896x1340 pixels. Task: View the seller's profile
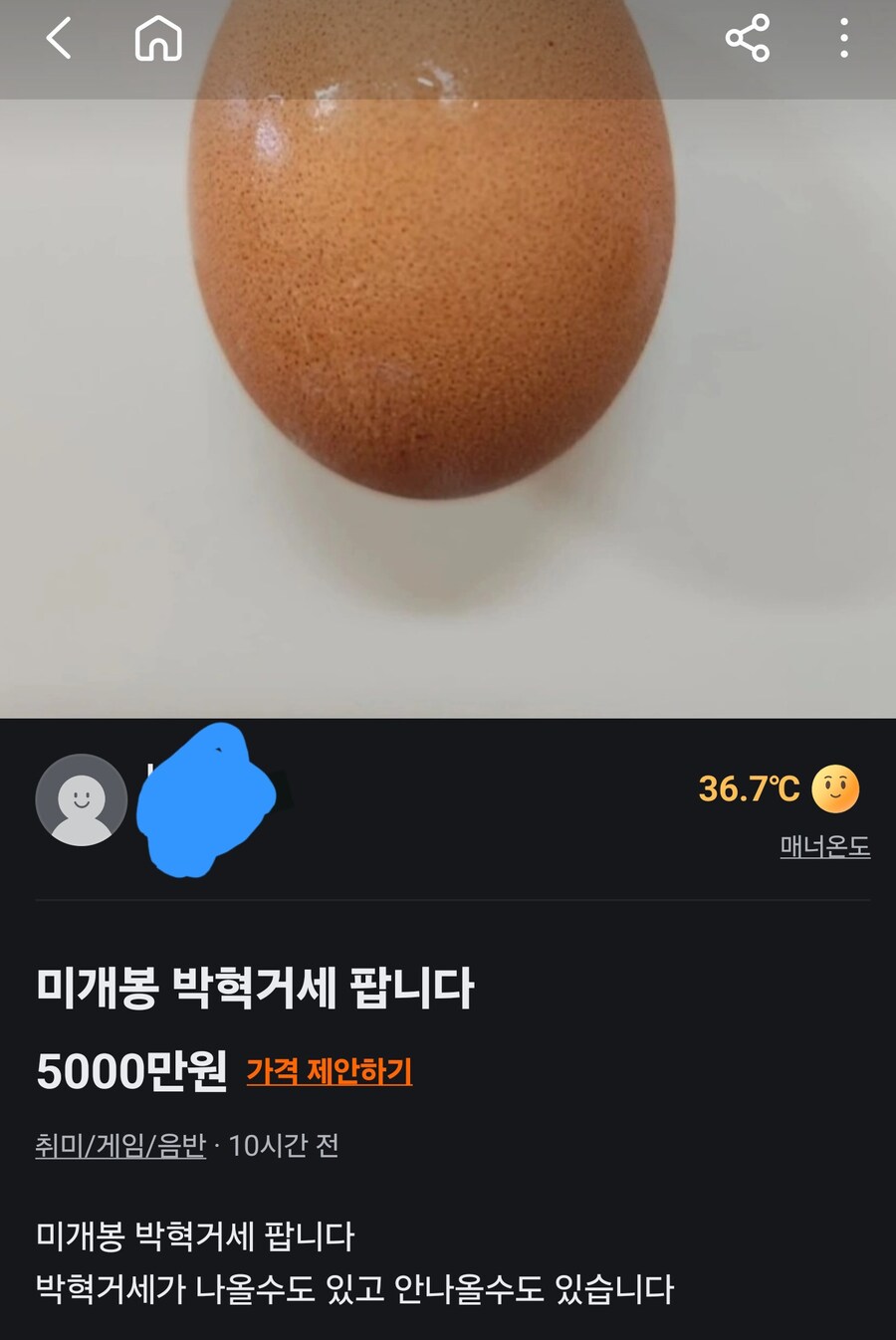point(82,799)
